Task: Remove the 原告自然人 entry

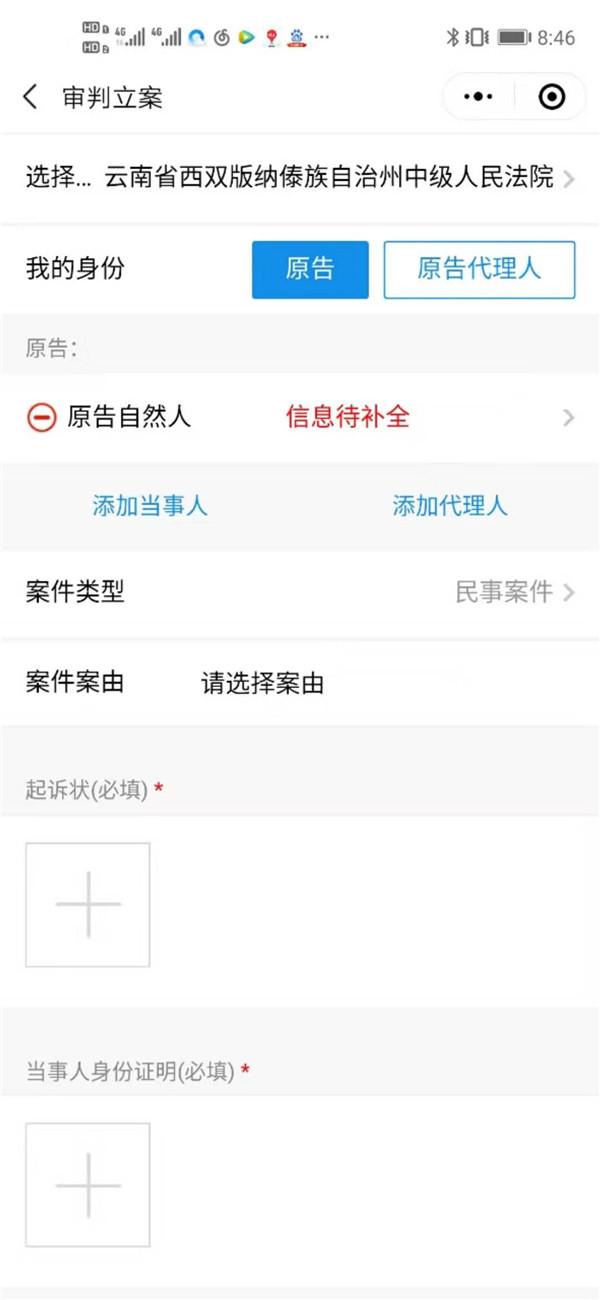Action: pos(41,418)
